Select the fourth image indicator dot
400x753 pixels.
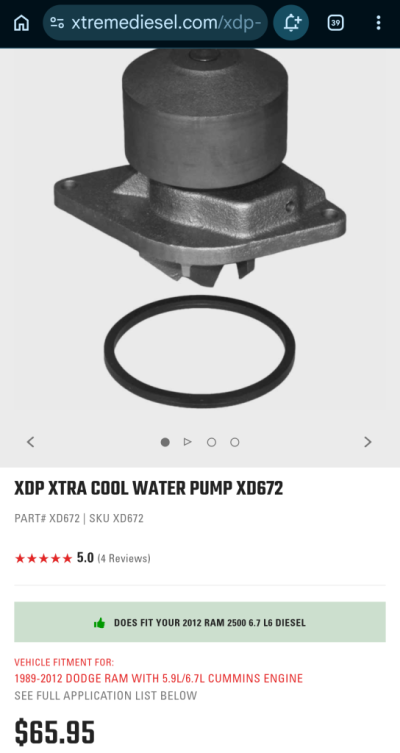[234, 442]
